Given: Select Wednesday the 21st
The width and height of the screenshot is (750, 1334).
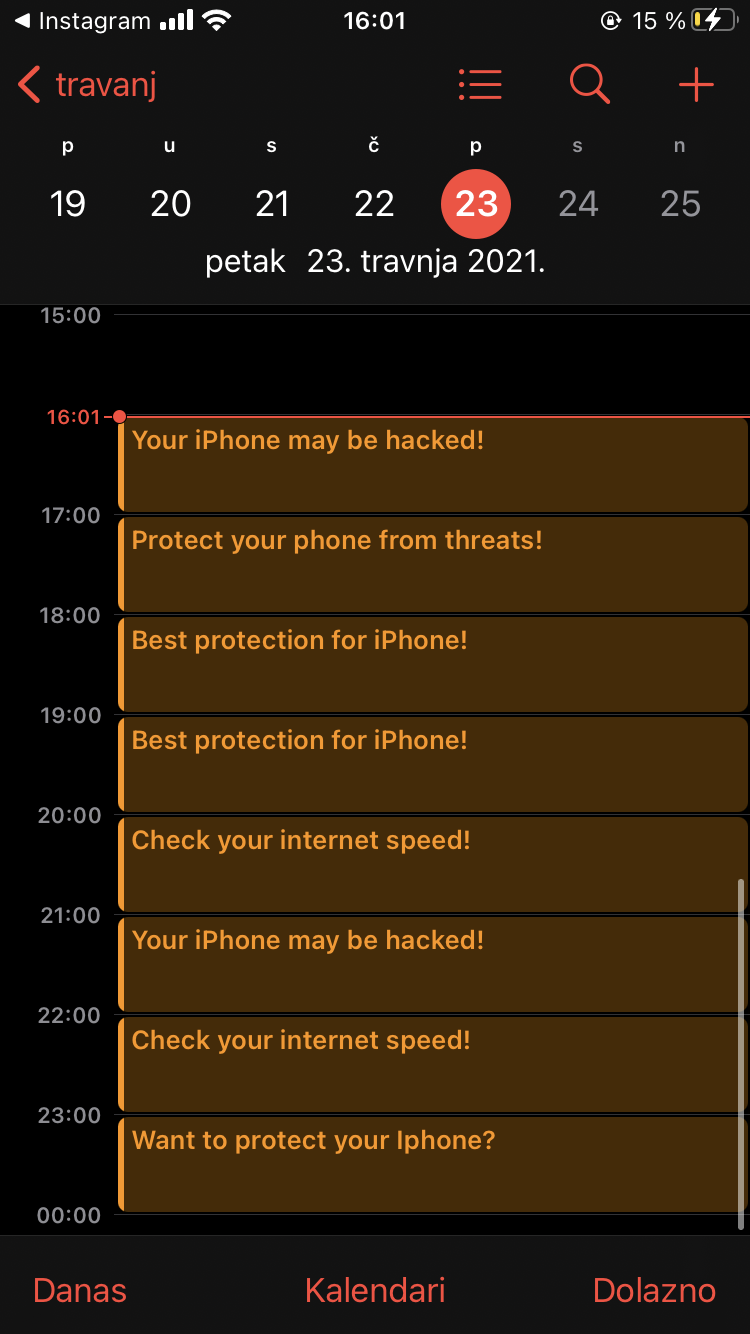Looking at the screenshot, I should [x=272, y=204].
